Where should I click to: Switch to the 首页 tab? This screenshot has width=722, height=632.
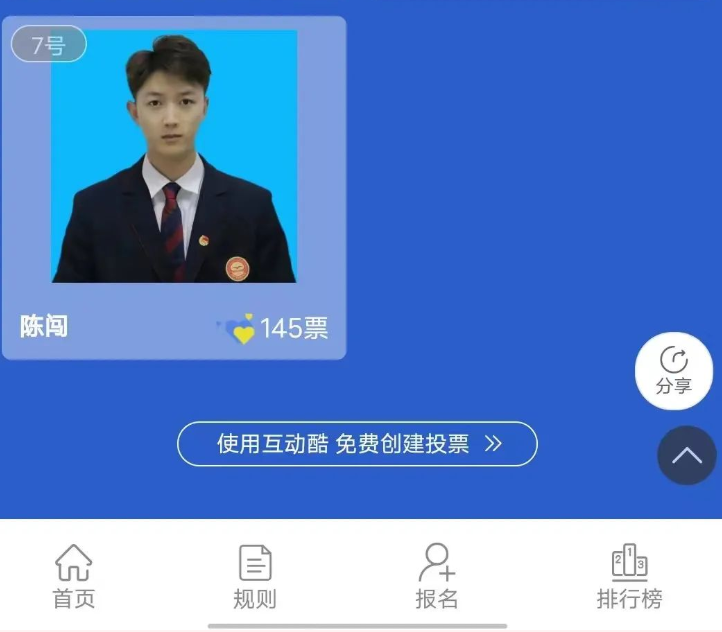pyautogui.click(x=74, y=577)
